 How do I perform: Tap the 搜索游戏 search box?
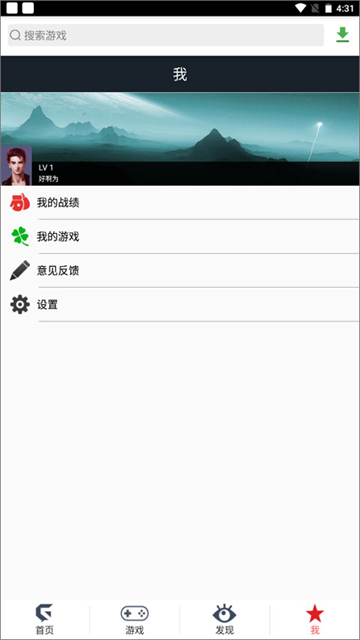coord(166,36)
